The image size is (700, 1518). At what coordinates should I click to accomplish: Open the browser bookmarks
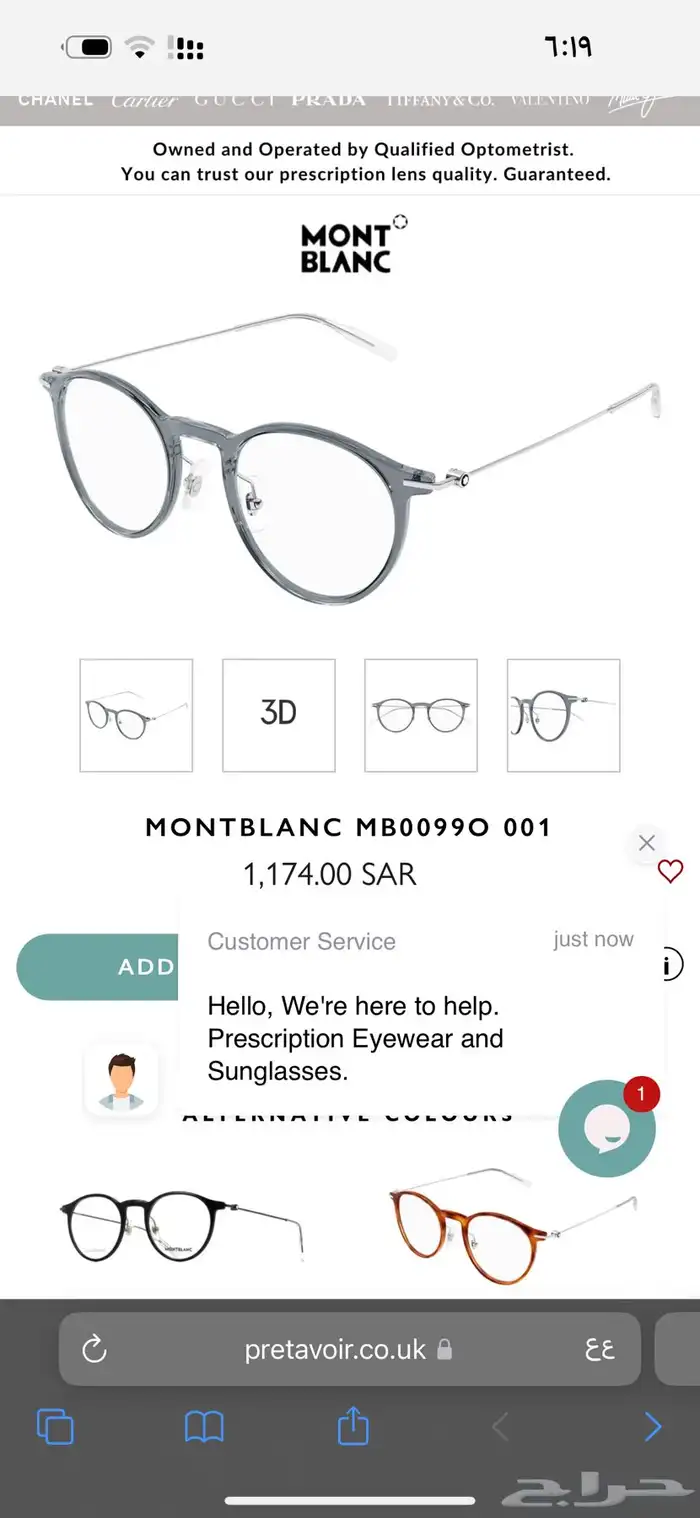[x=204, y=1427]
